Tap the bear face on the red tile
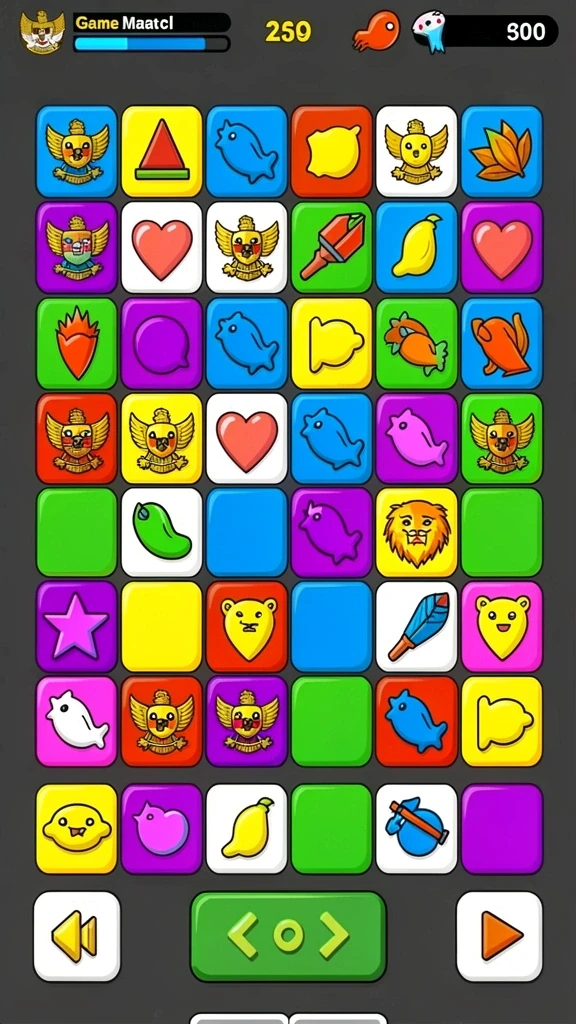 pyautogui.click(x=247, y=627)
